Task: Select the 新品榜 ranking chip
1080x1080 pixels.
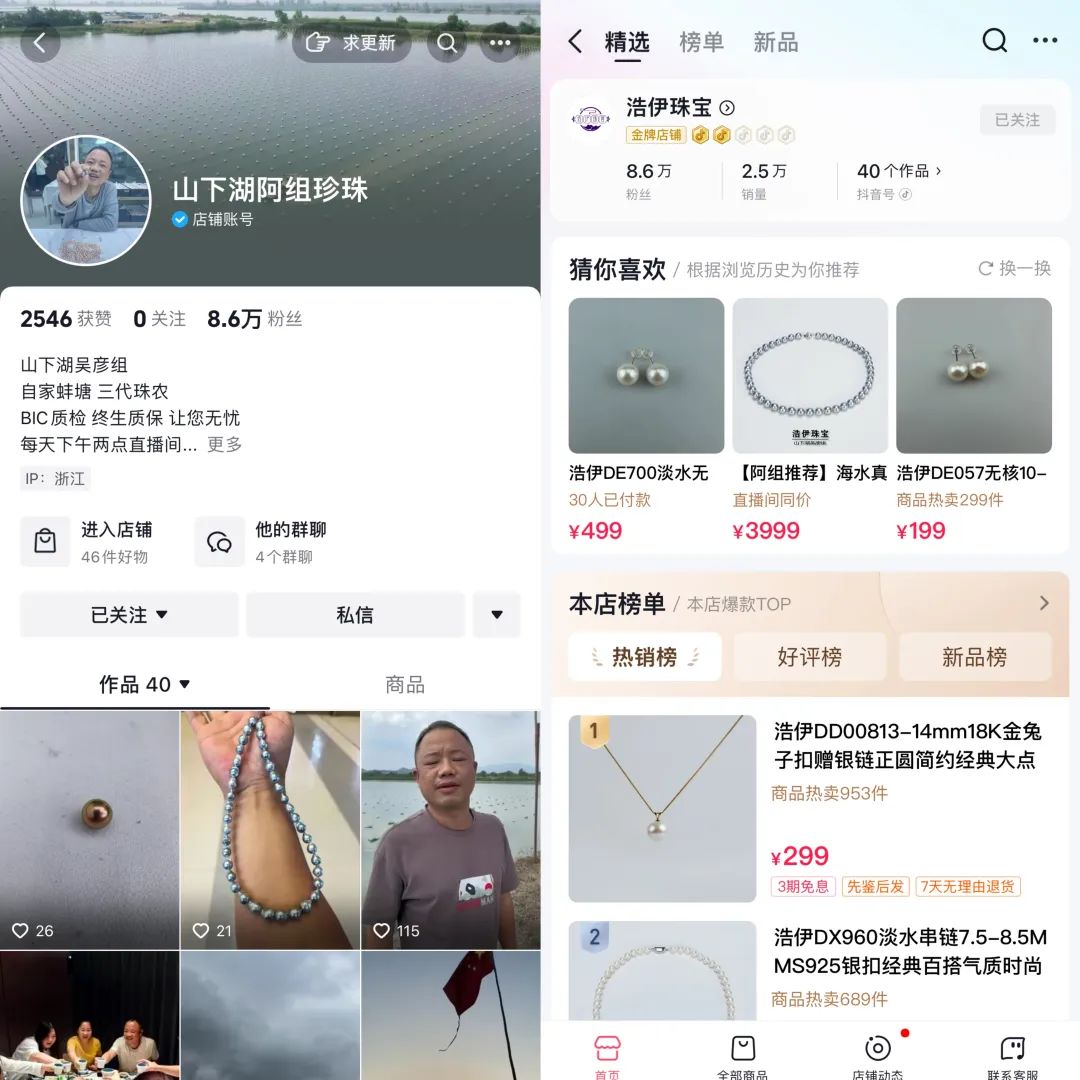Action: tap(975, 657)
